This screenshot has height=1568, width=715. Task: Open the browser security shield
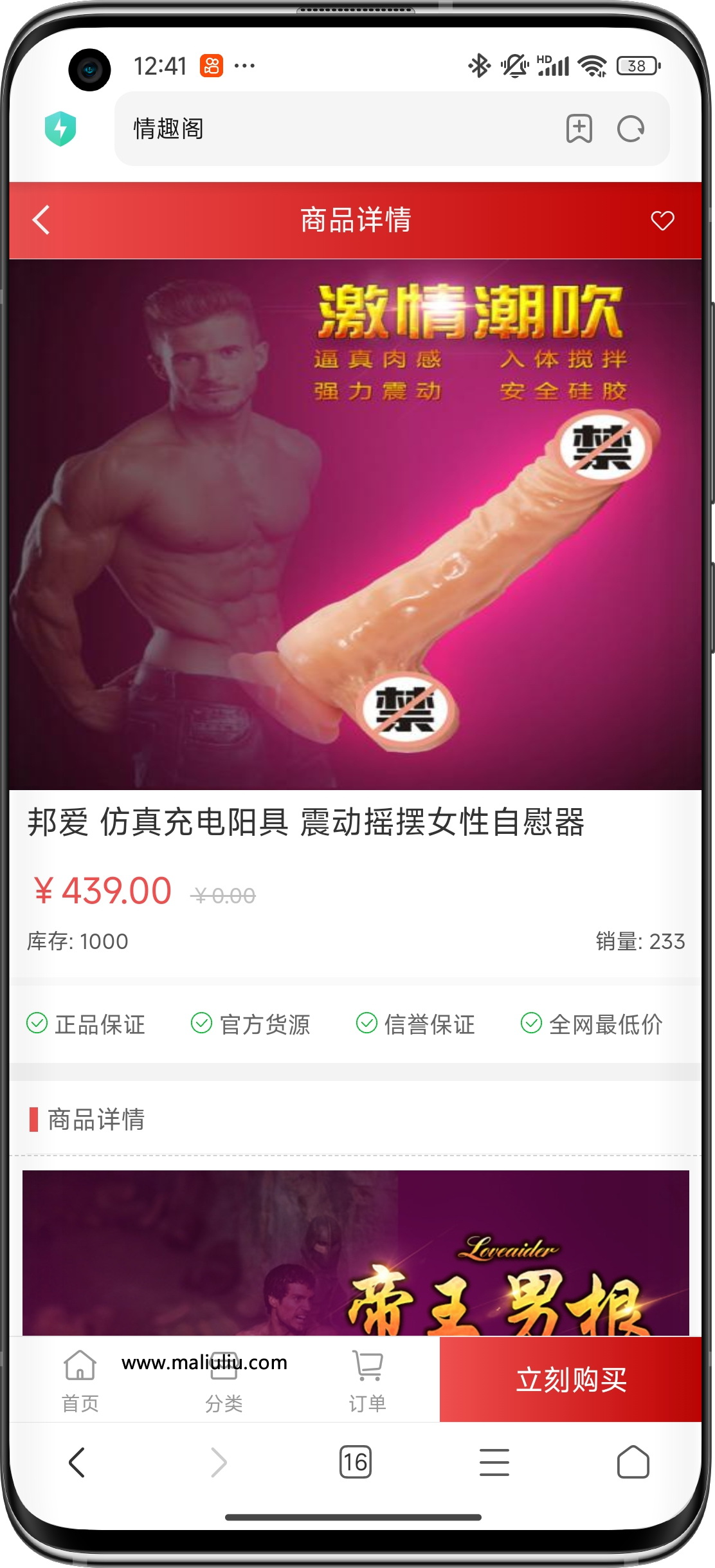60,129
